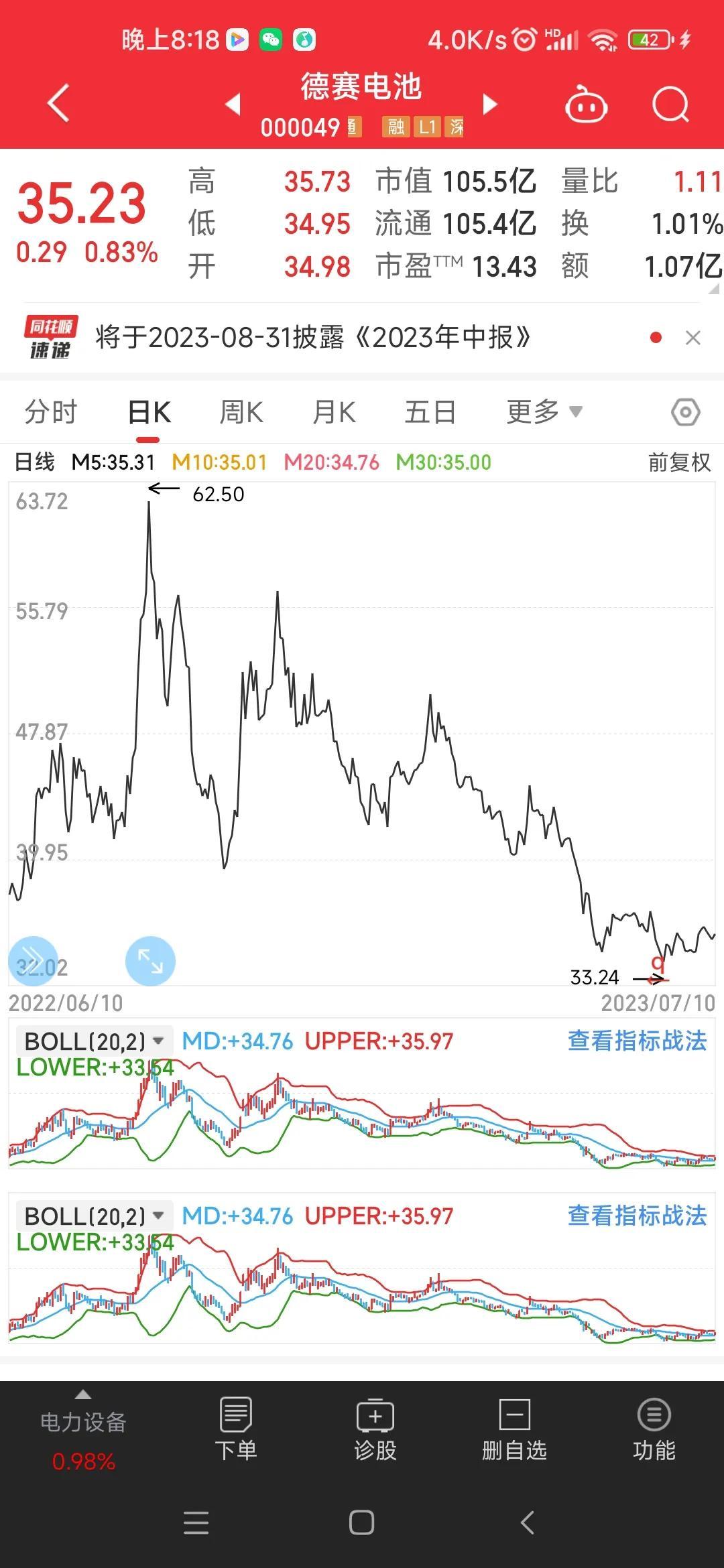Screen dimensions: 724x1568
Task: Expand the chart to fullscreen
Action: click(150, 961)
